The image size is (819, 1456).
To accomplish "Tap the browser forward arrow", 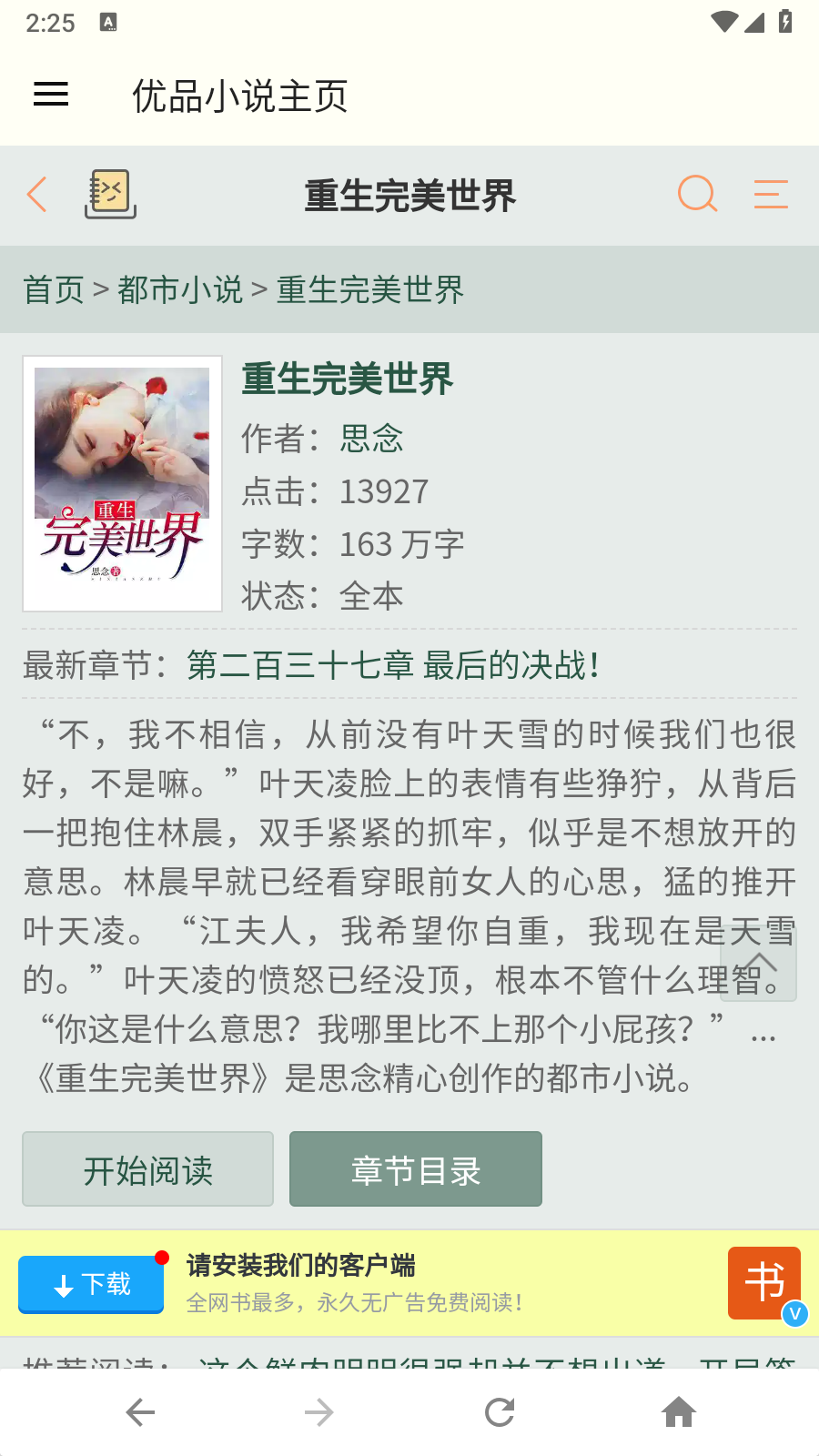I will 319,1412.
